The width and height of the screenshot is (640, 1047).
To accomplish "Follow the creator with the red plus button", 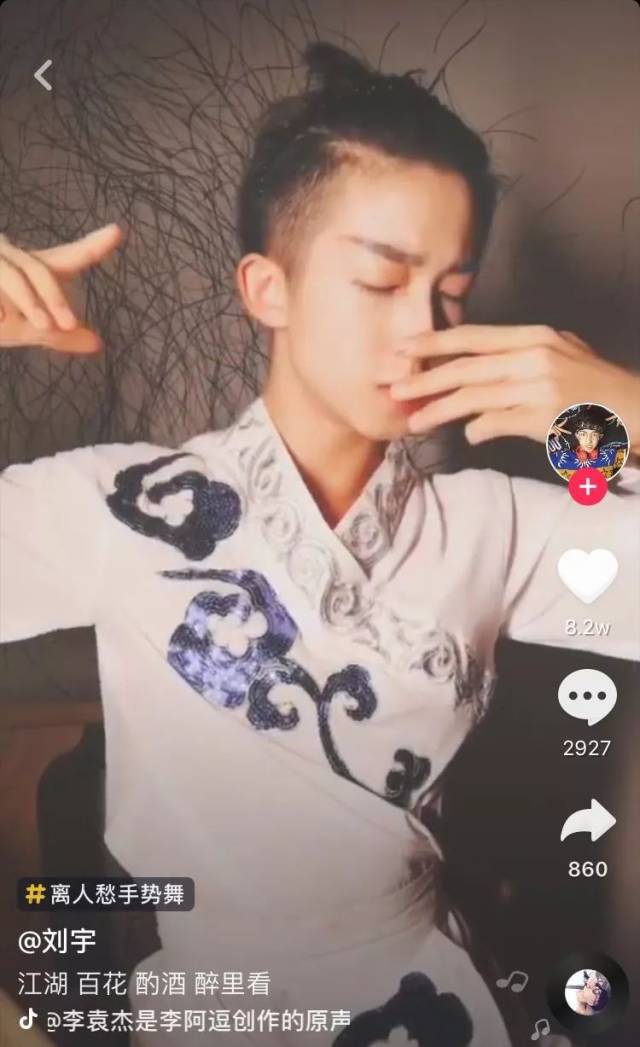I will point(587,488).
